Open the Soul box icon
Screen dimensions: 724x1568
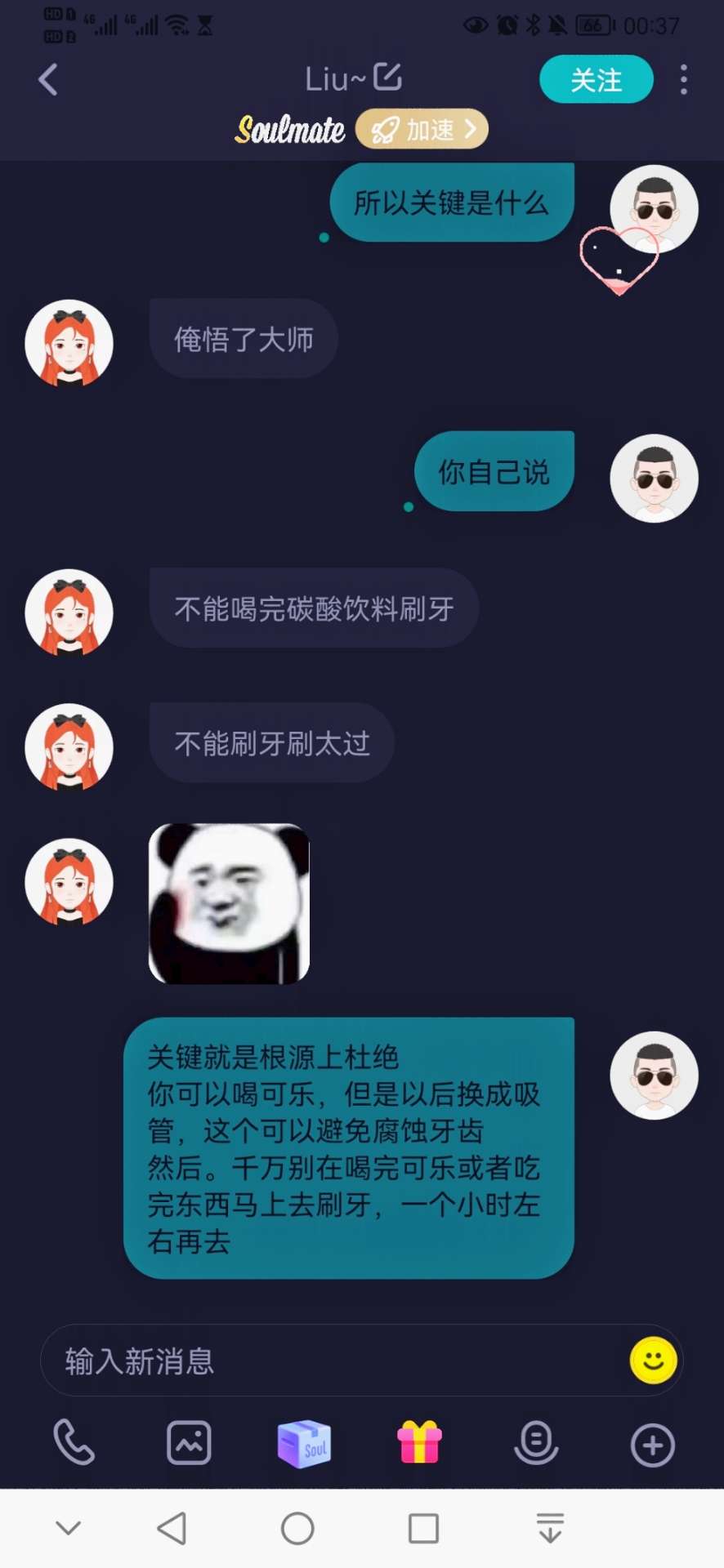[x=304, y=1443]
